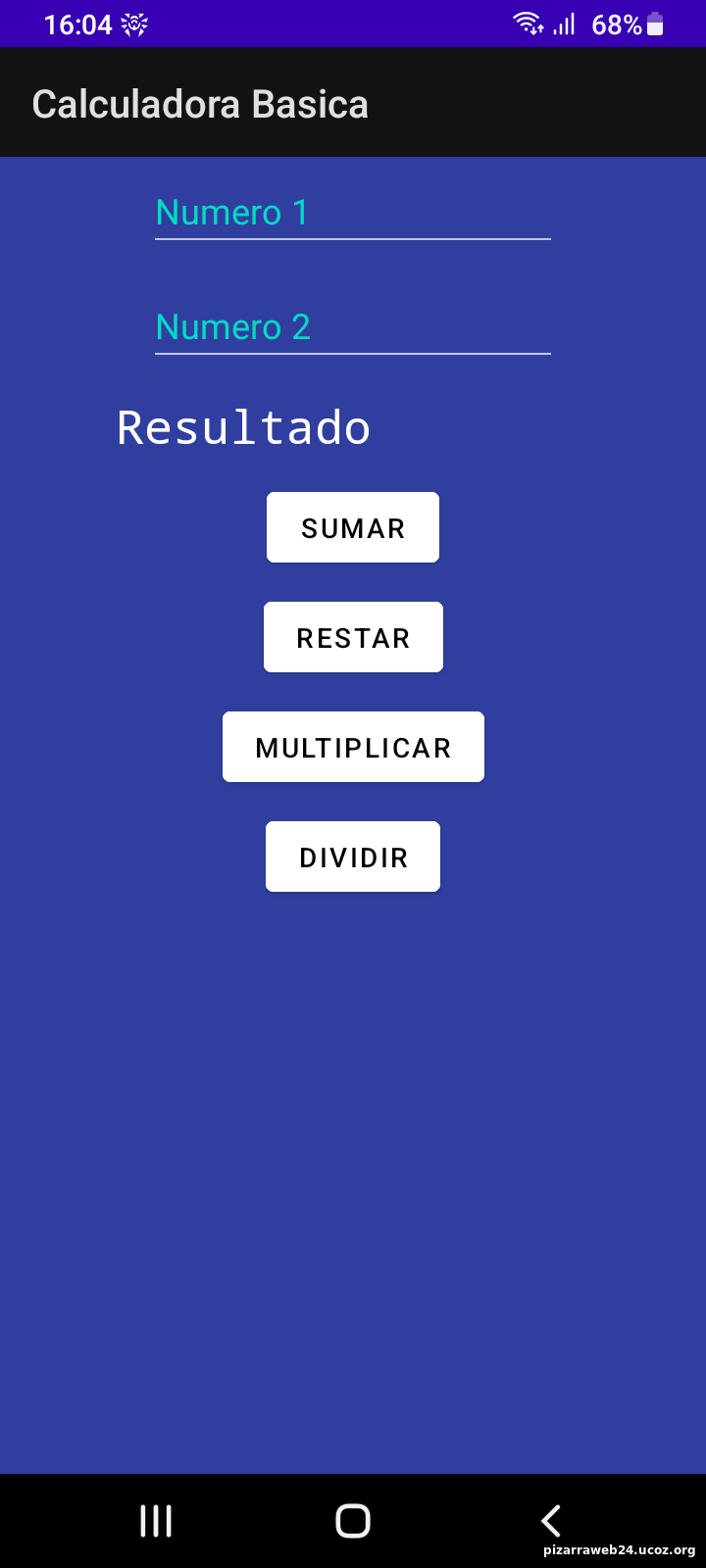Viewport: 706px width, 1568px height.
Task: Tap the Numero 2 text field
Action: coord(353,327)
